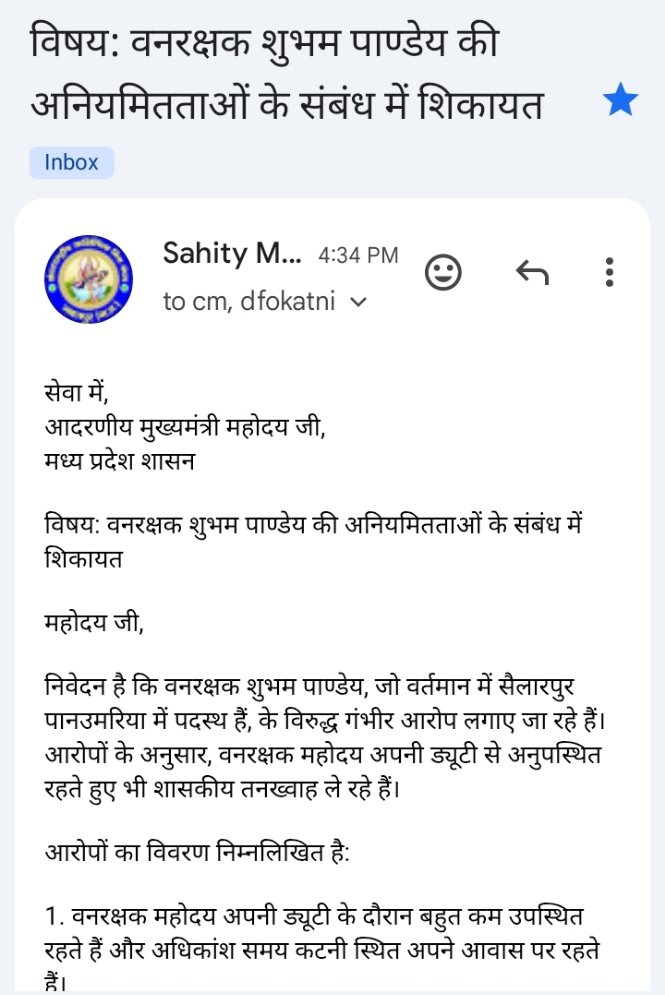Open sender Sahity M's profile picture
The width and height of the screenshot is (665, 995).
[88, 278]
